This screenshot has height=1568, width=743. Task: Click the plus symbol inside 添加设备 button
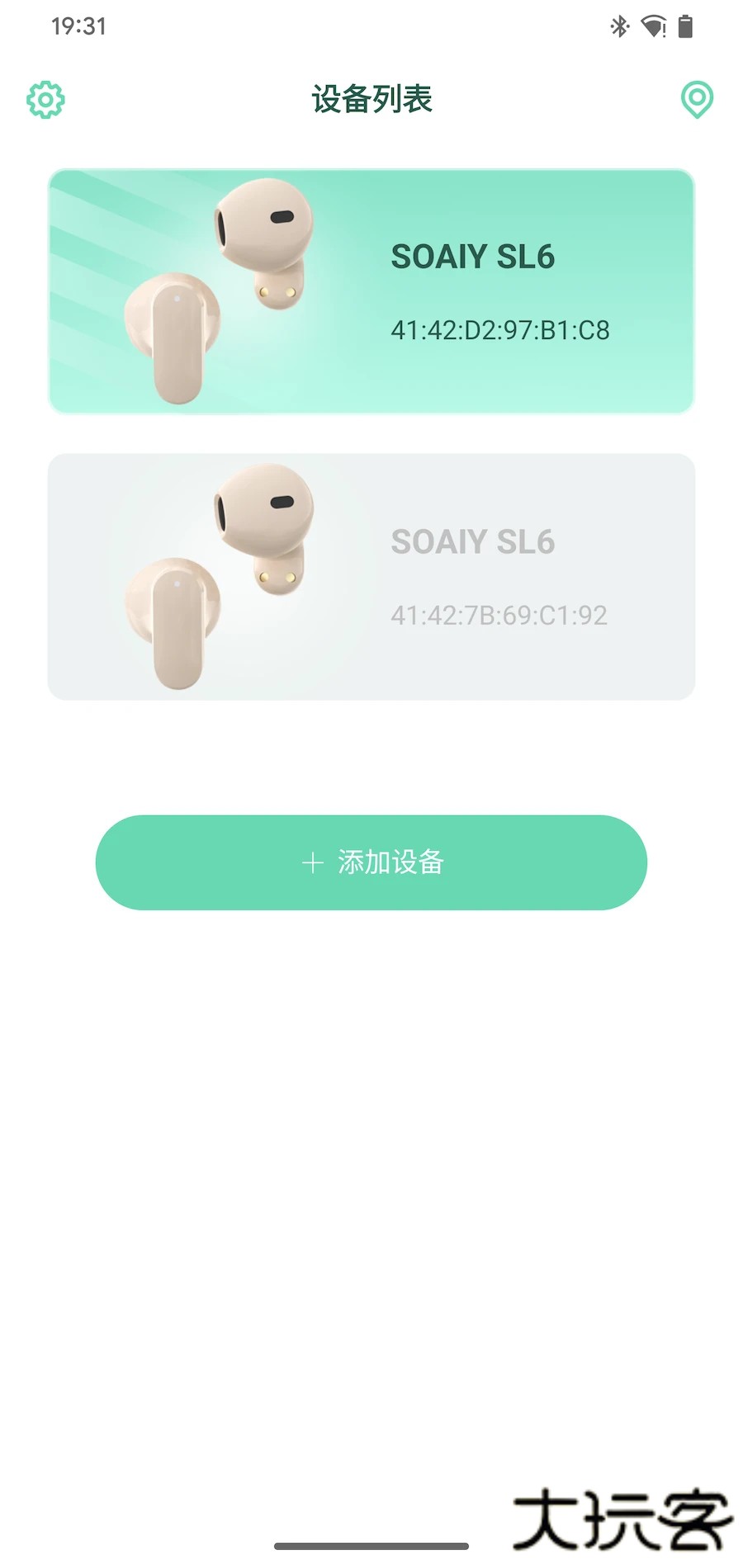pos(312,862)
